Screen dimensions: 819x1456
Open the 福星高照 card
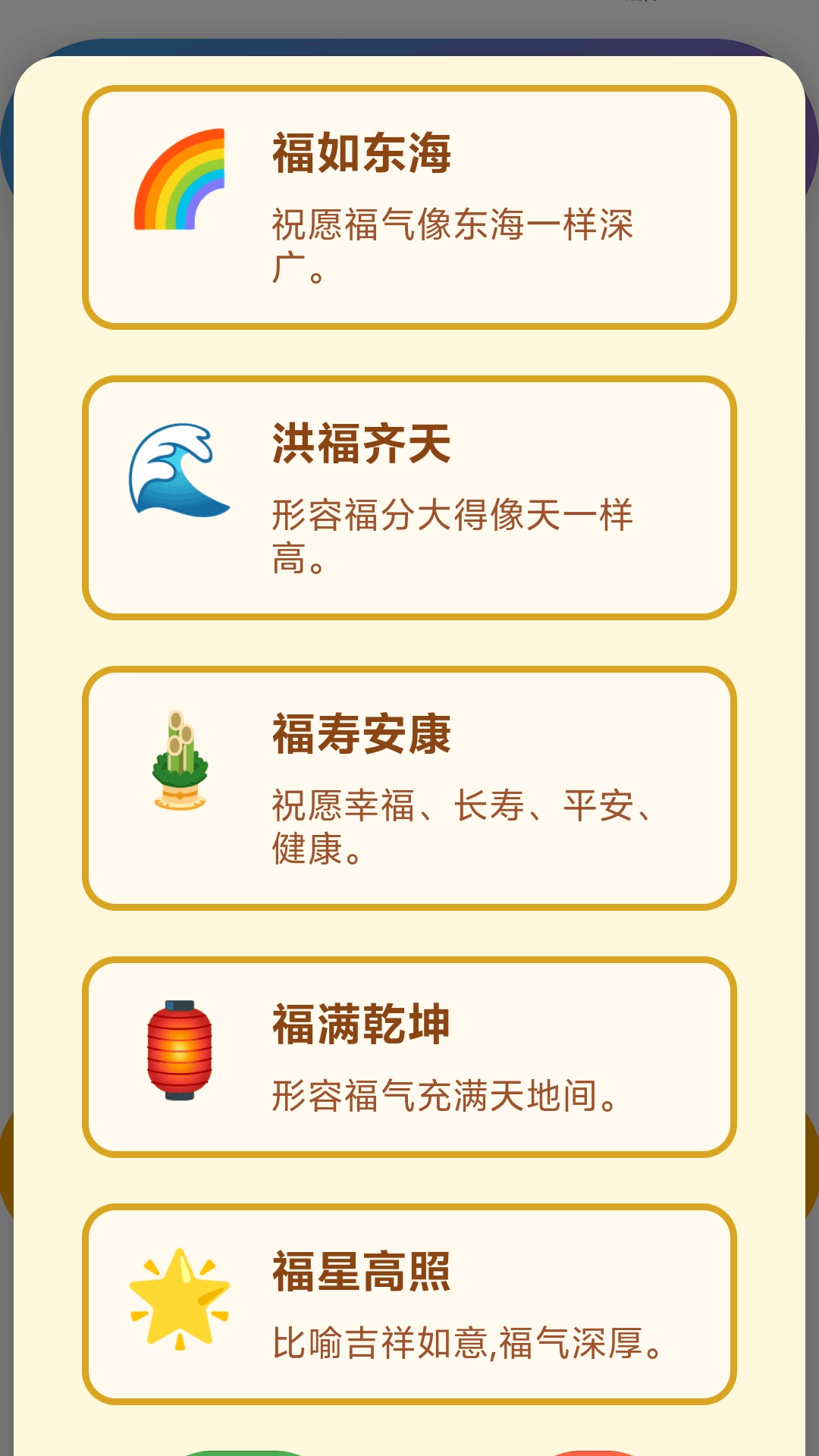point(409,1304)
